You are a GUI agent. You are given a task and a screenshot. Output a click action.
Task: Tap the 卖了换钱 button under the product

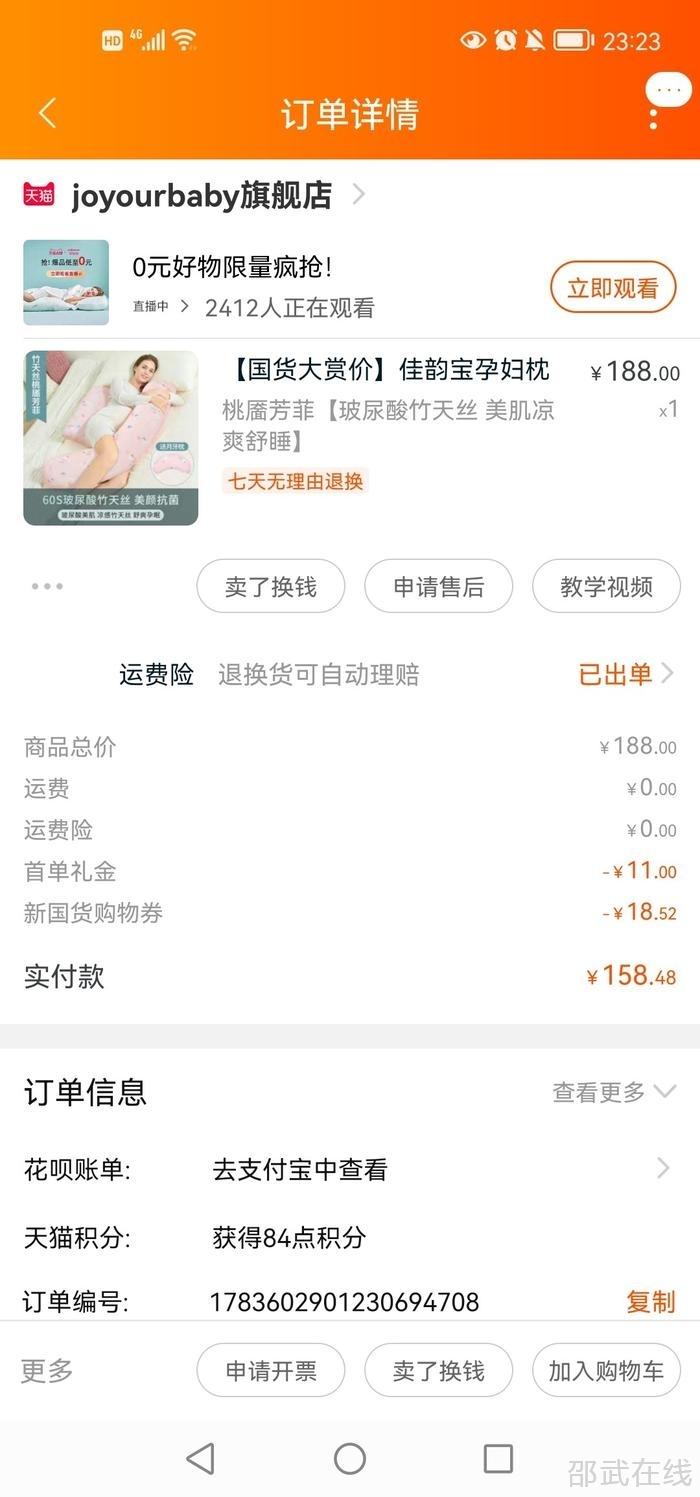[270, 586]
